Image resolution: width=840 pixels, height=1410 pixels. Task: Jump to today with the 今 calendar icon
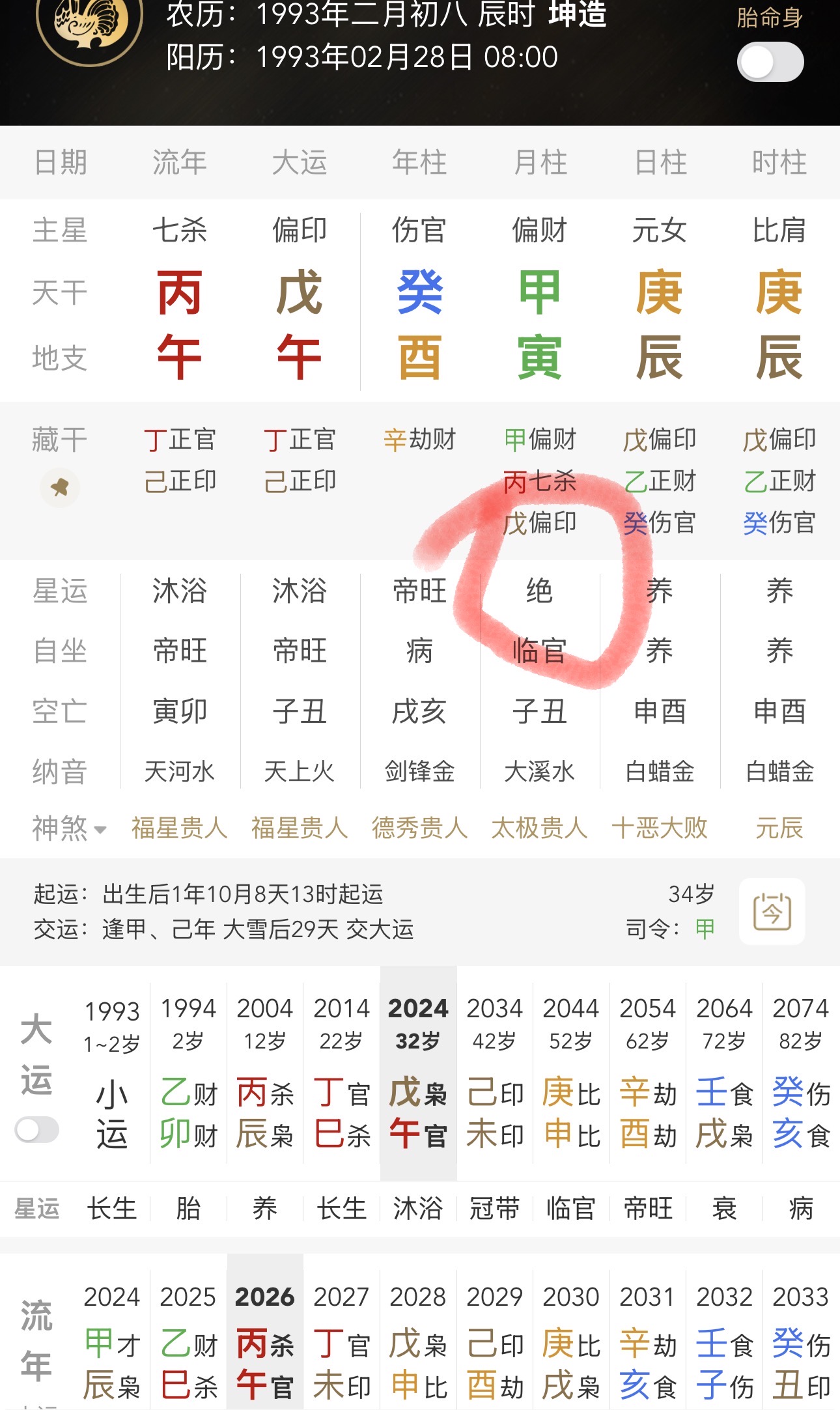[772, 911]
